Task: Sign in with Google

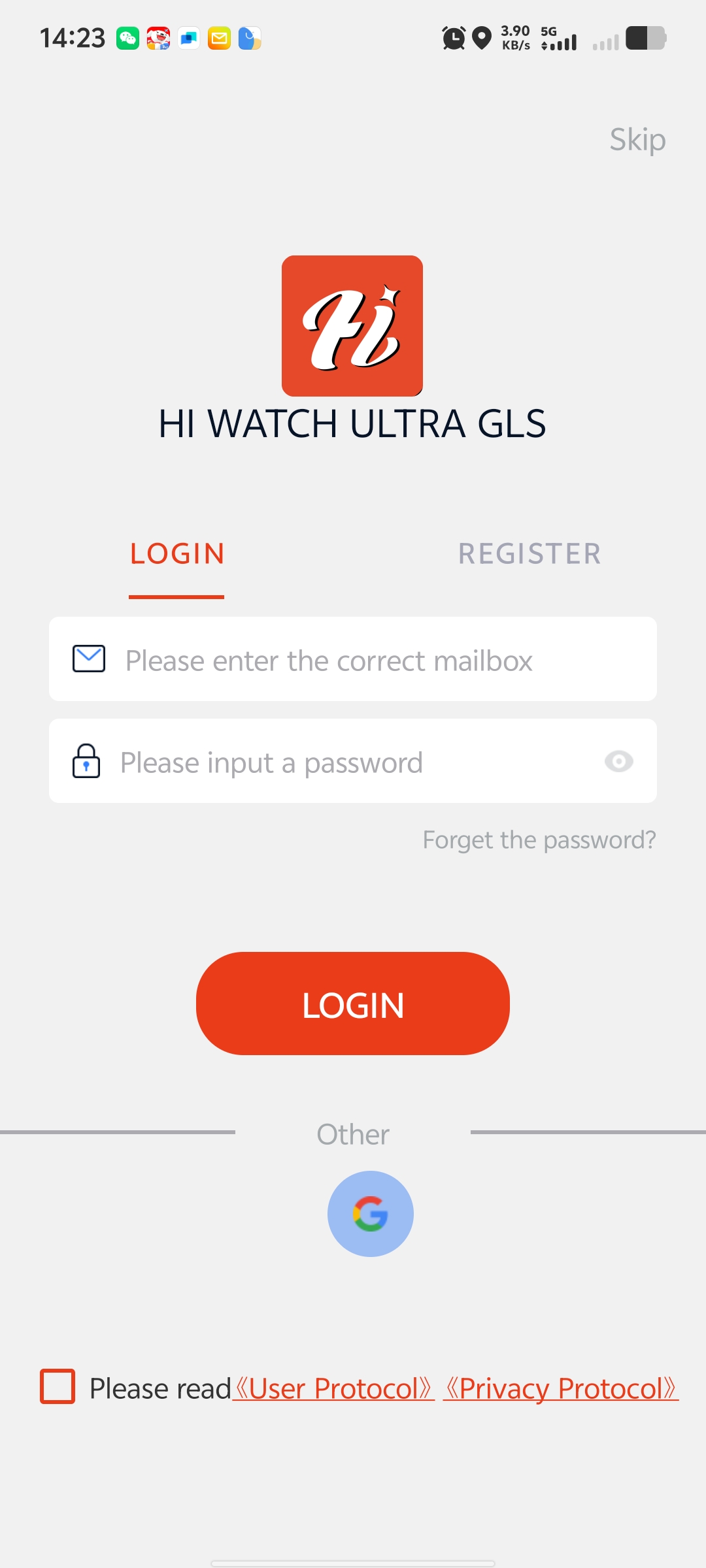Action: (370, 1214)
